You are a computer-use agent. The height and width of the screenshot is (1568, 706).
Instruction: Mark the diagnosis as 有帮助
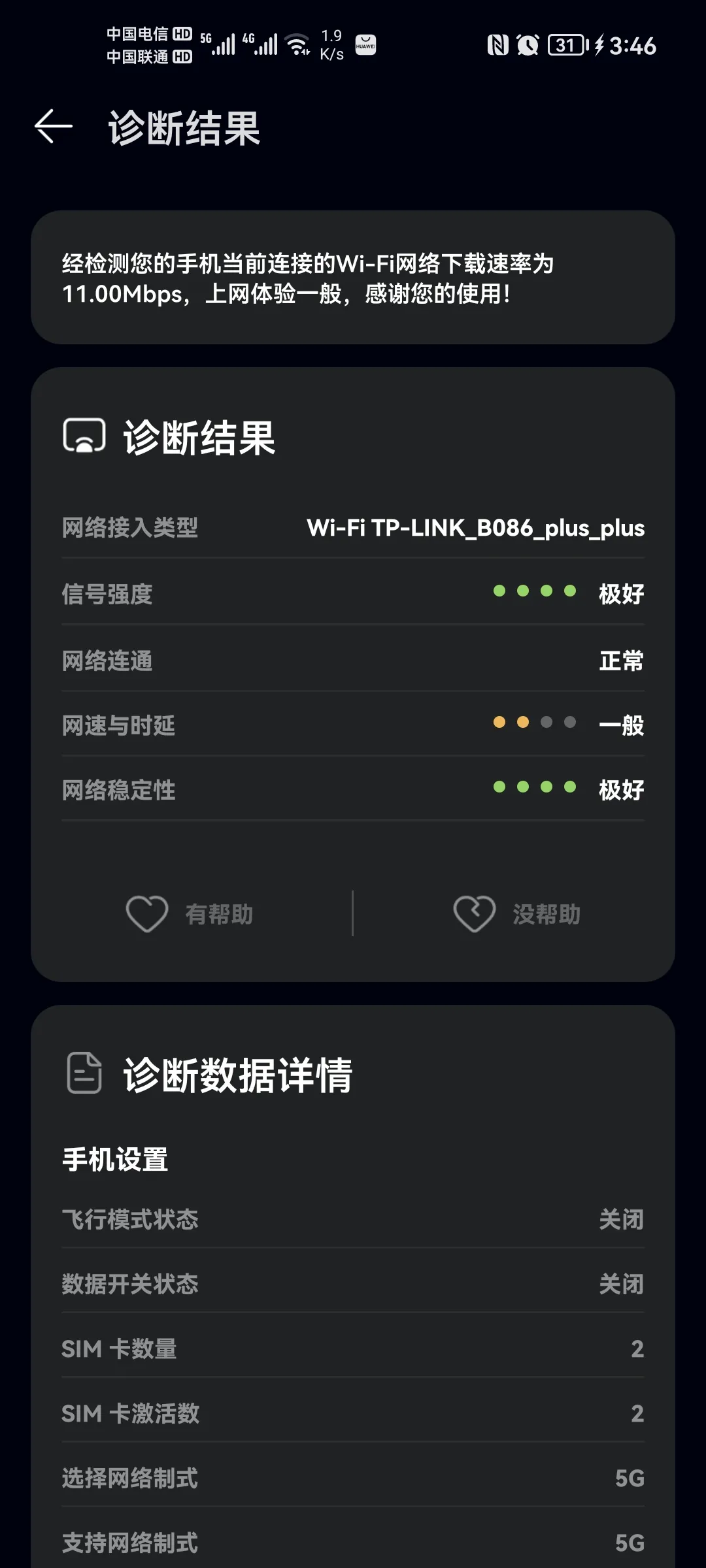tap(190, 913)
